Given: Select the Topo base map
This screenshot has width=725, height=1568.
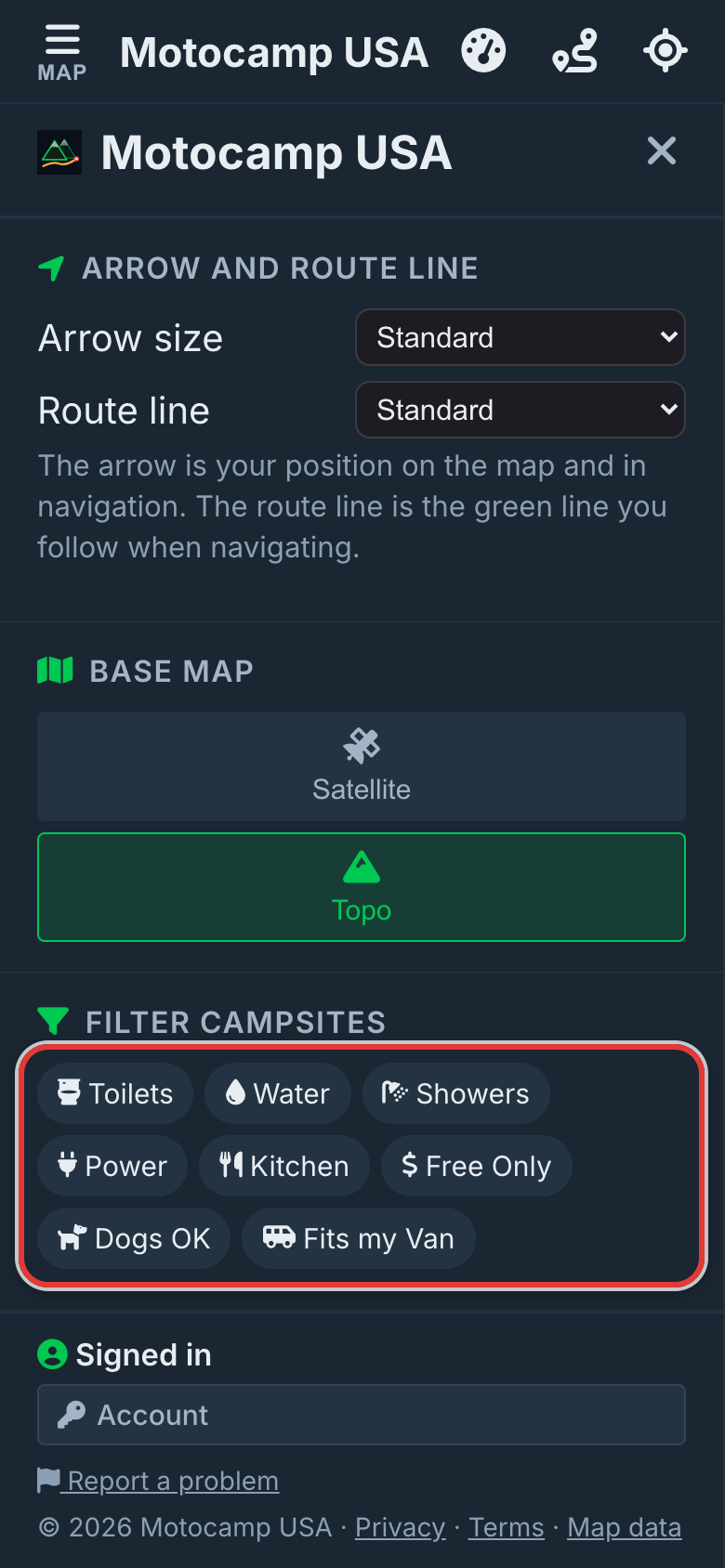Looking at the screenshot, I should point(362,887).
